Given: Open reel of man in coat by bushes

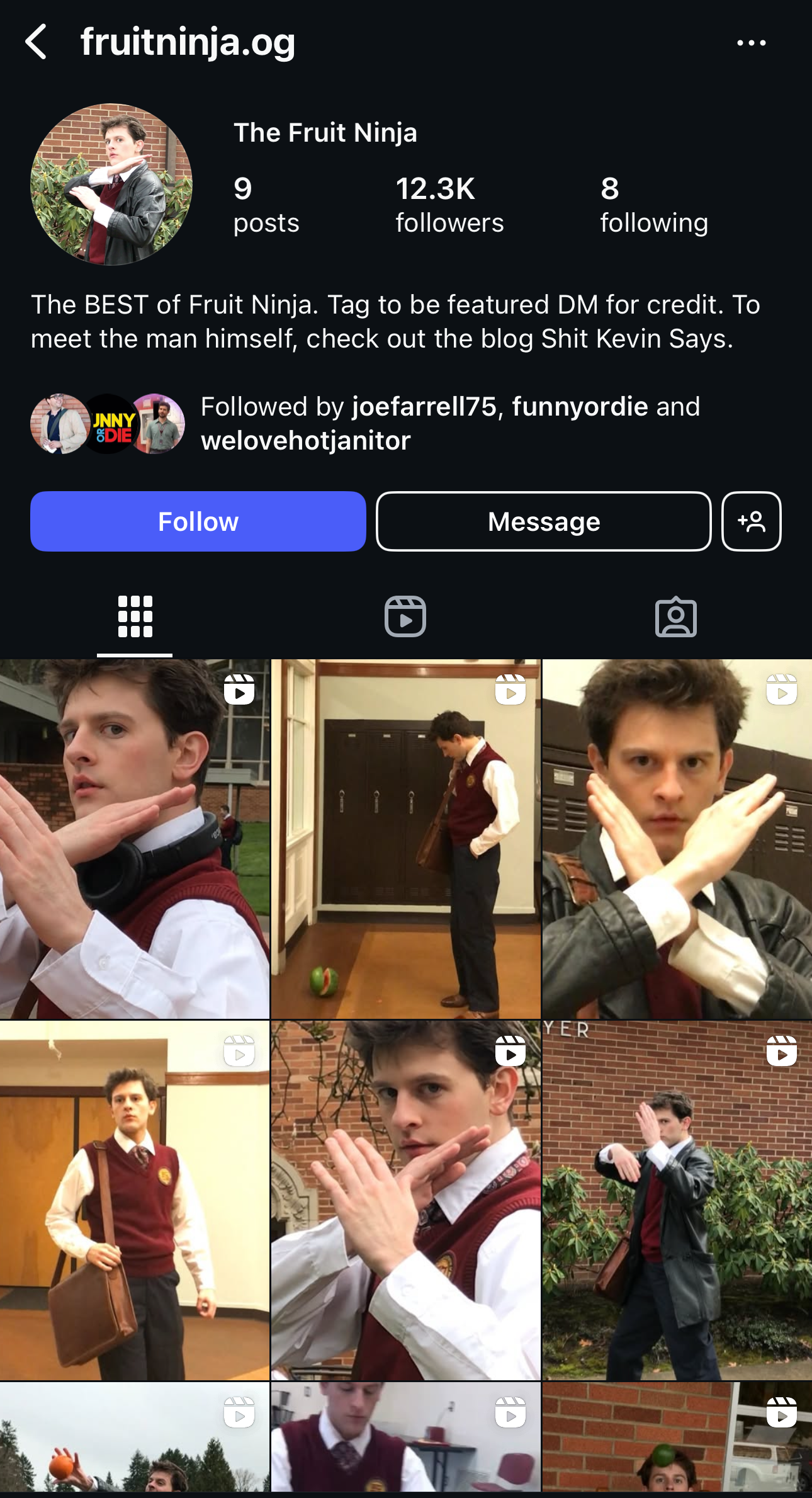Looking at the screenshot, I should click(x=677, y=1201).
